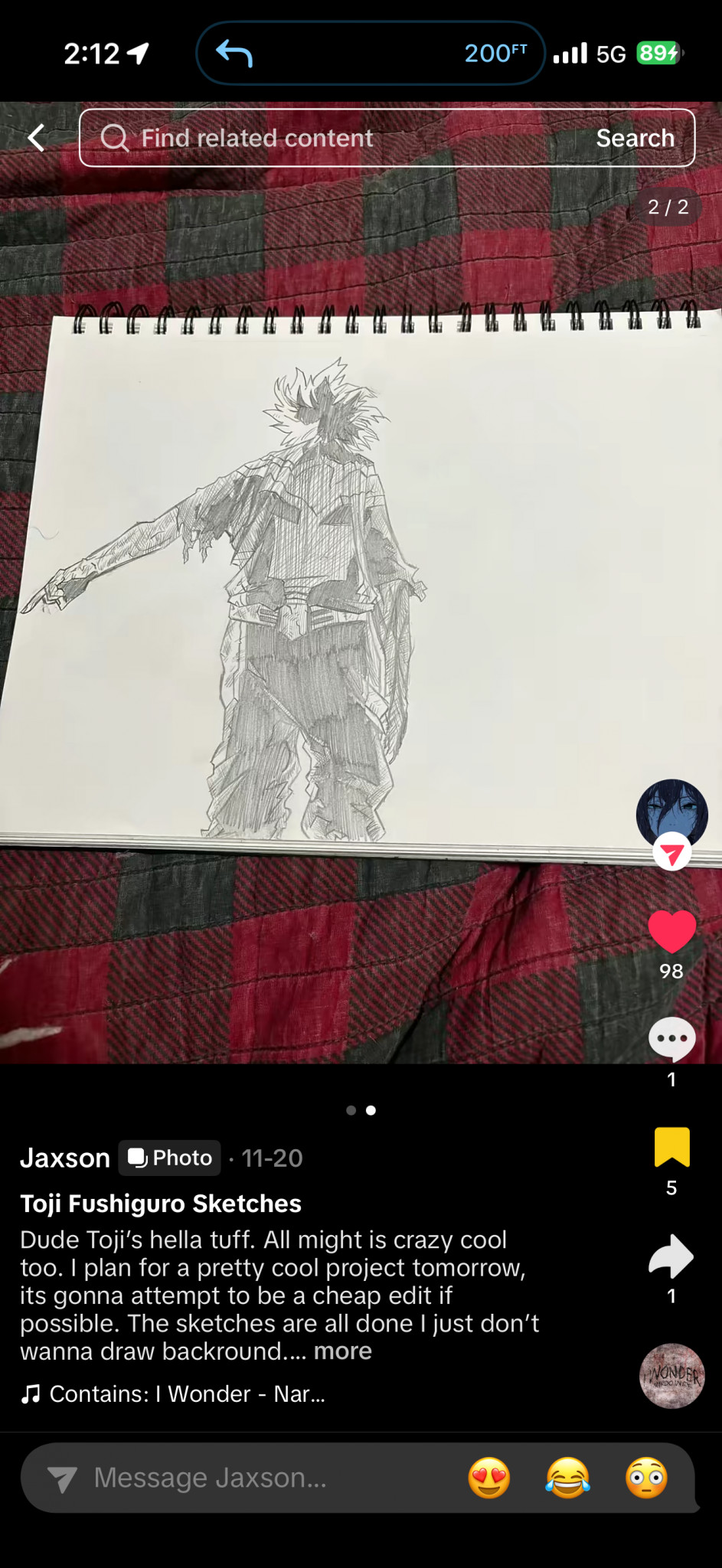Open the comments bubble
The height and width of the screenshot is (1568, 722).
(671, 1039)
